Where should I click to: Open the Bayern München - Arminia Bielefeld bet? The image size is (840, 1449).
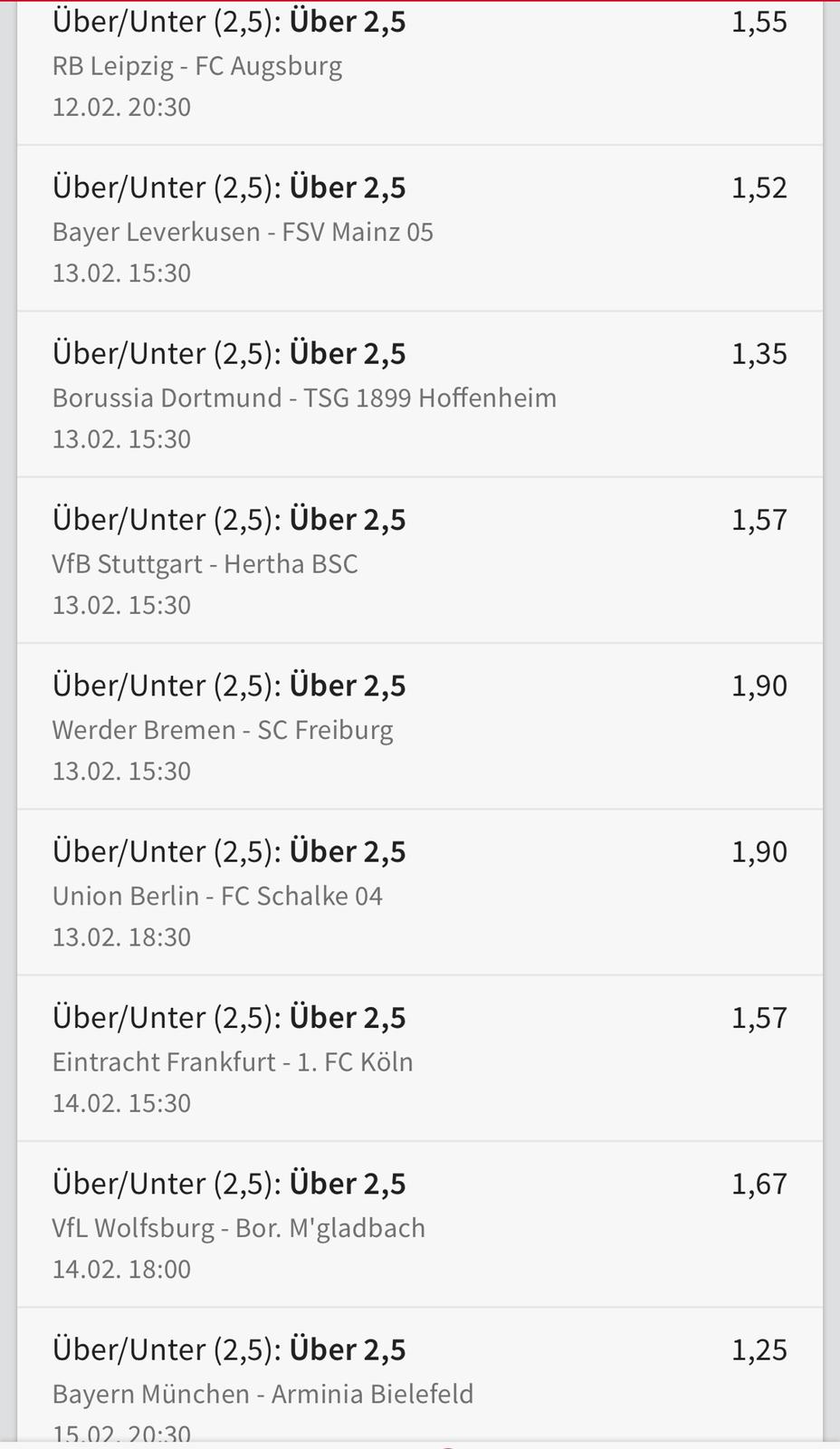pyautogui.click(x=420, y=1375)
